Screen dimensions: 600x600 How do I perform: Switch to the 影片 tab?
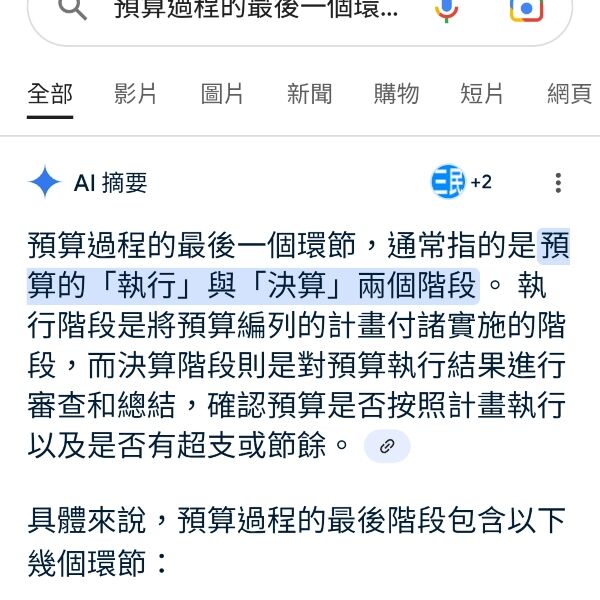point(136,94)
